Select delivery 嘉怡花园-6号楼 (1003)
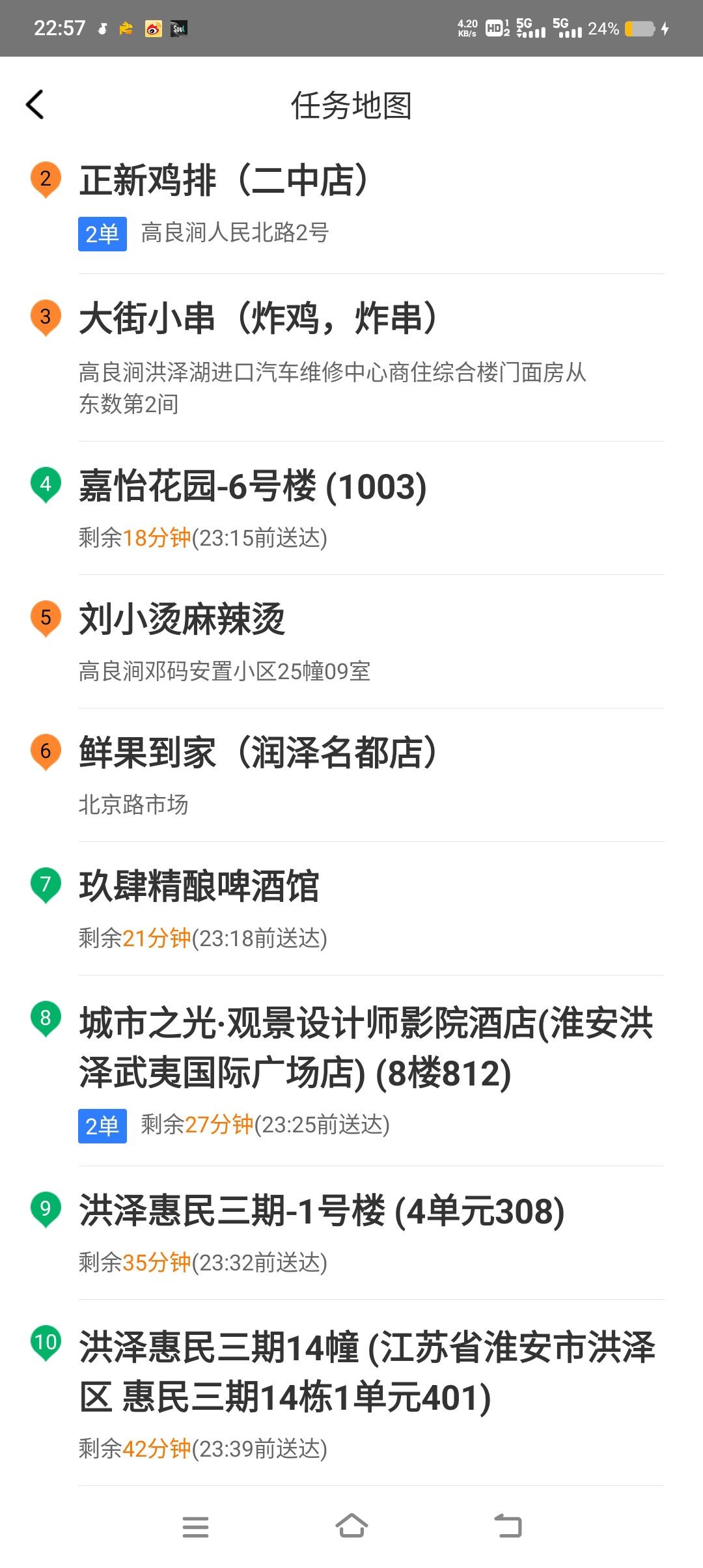 pos(351,509)
